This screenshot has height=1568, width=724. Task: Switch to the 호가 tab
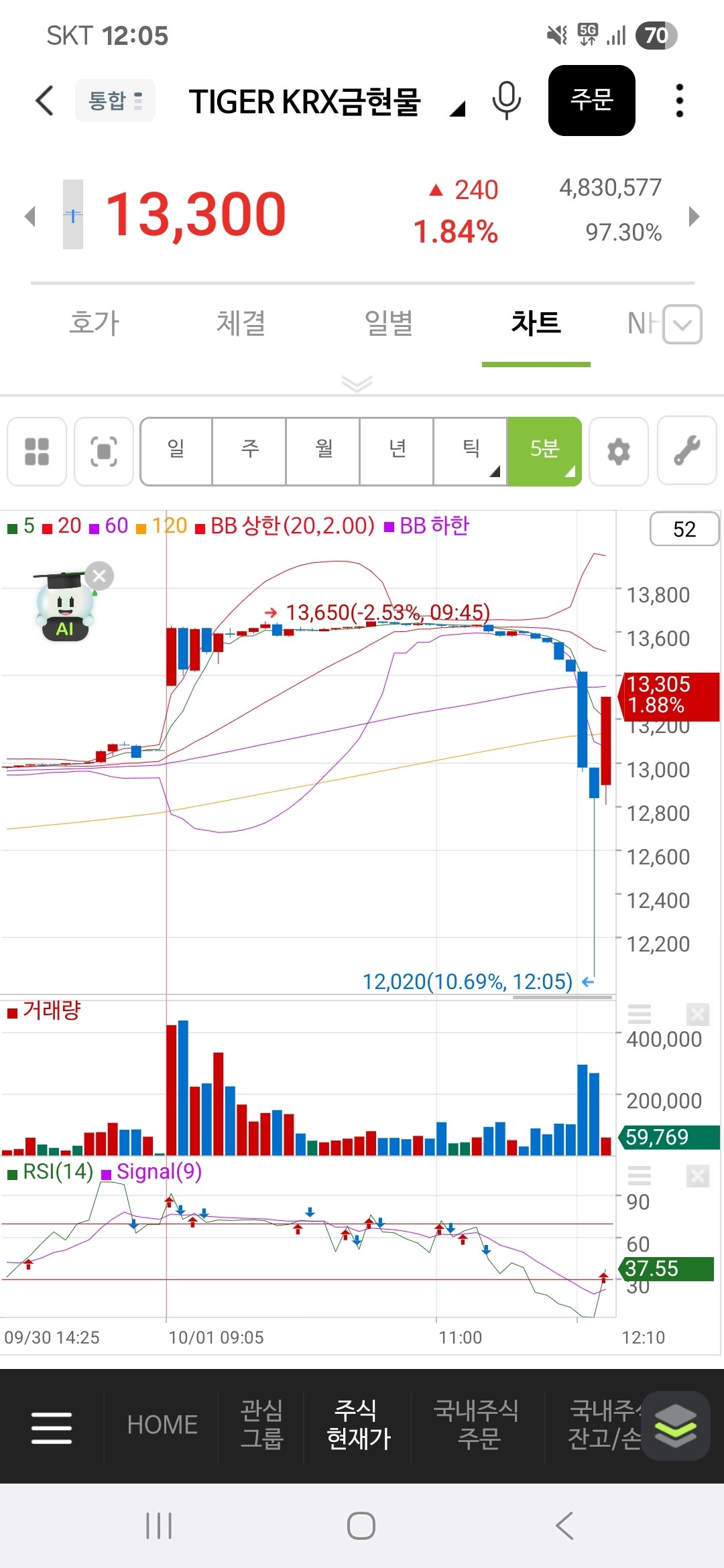pyautogui.click(x=94, y=323)
